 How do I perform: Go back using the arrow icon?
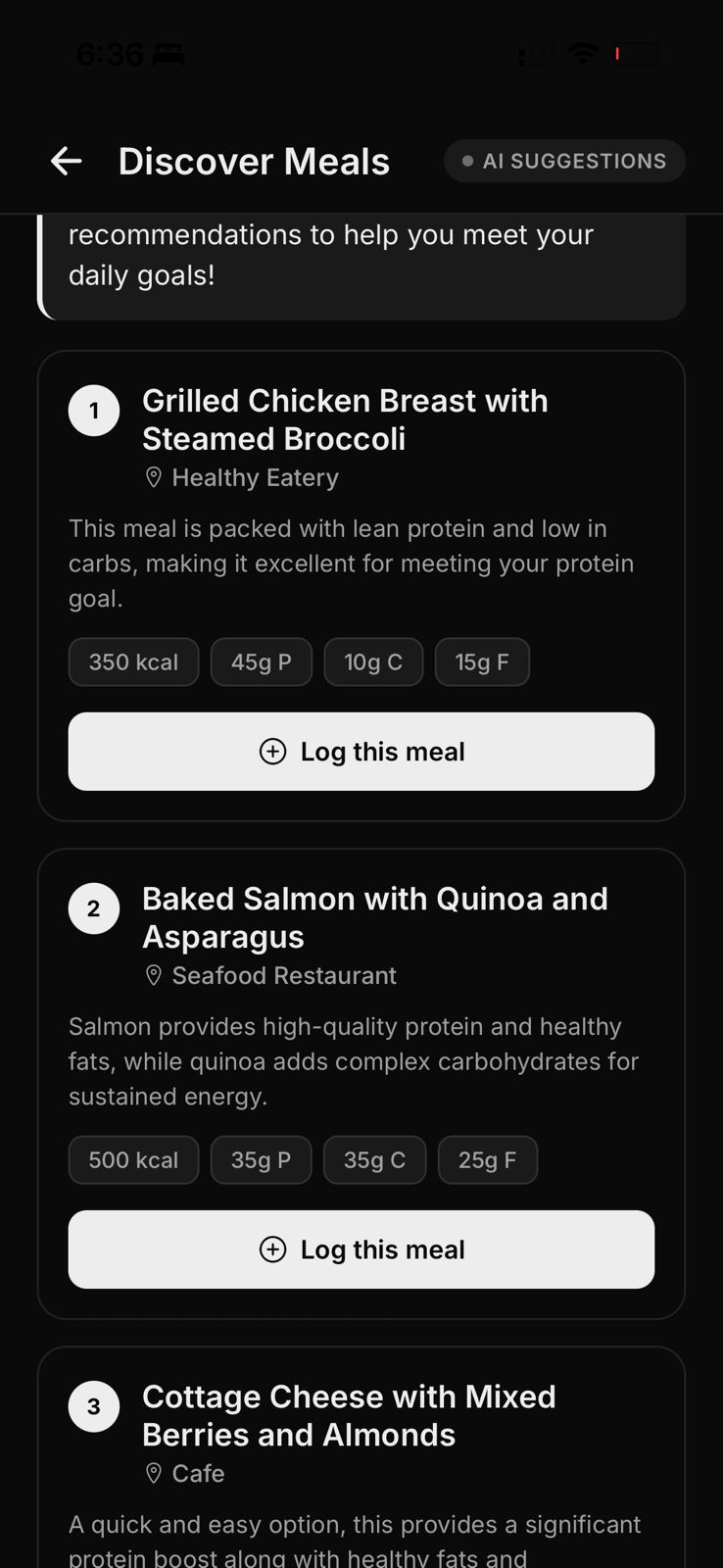(x=66, y=161)
